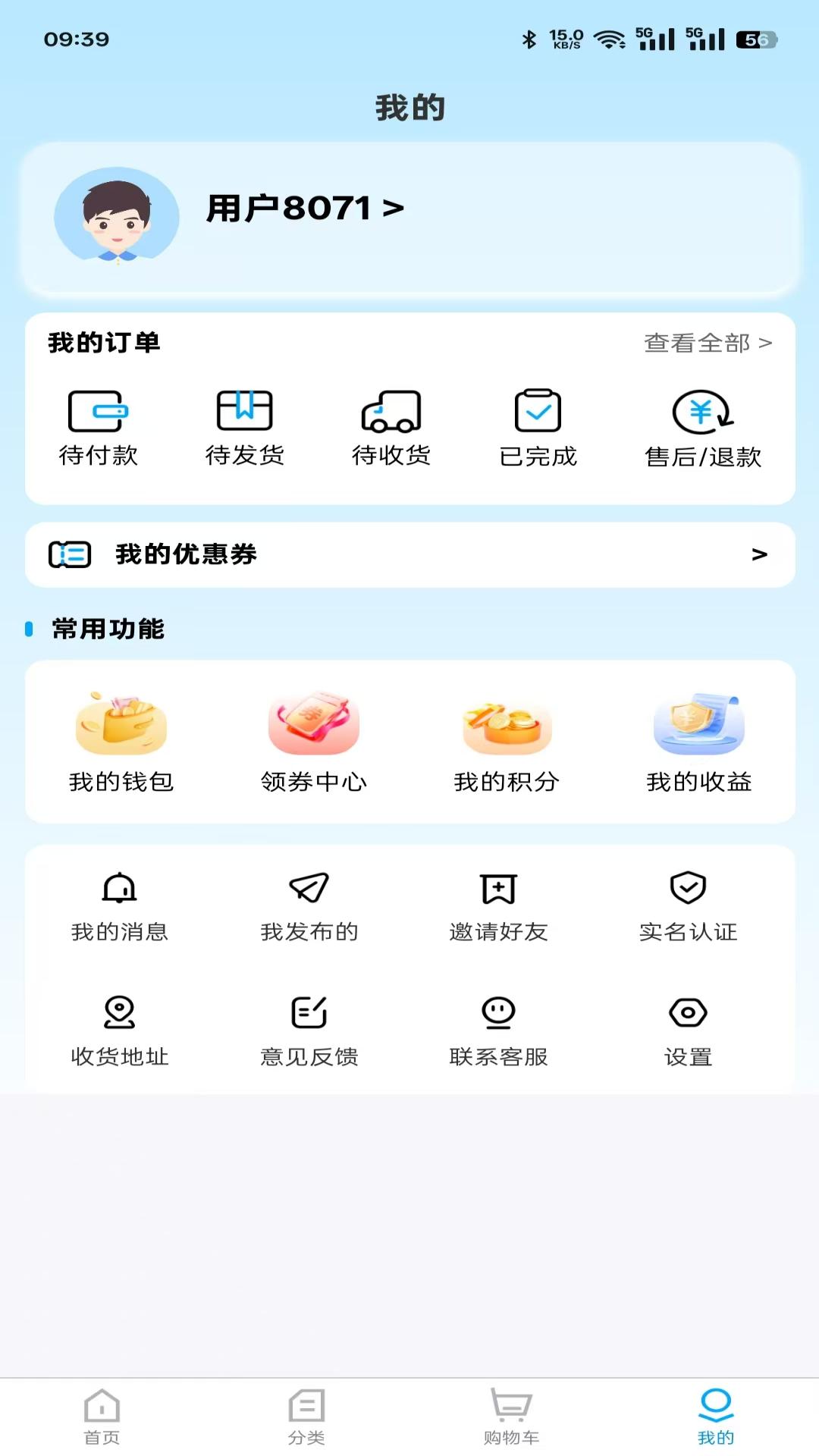The height and width of the screenshot is (1456, 819).
Task: Check 我的积分 points
Action: (507, 743)
